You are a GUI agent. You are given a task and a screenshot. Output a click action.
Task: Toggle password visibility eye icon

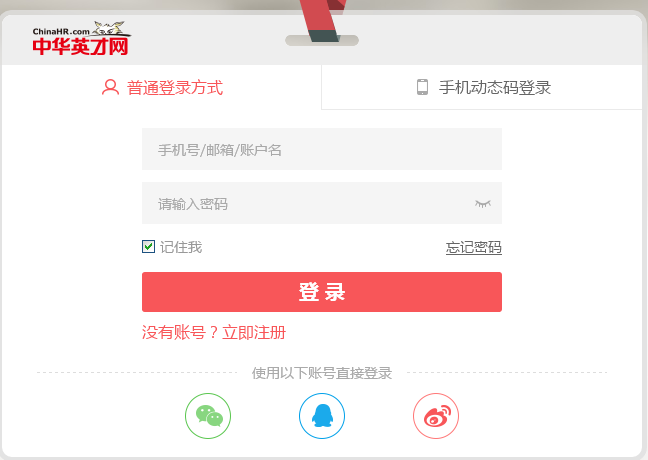point(483,204)
